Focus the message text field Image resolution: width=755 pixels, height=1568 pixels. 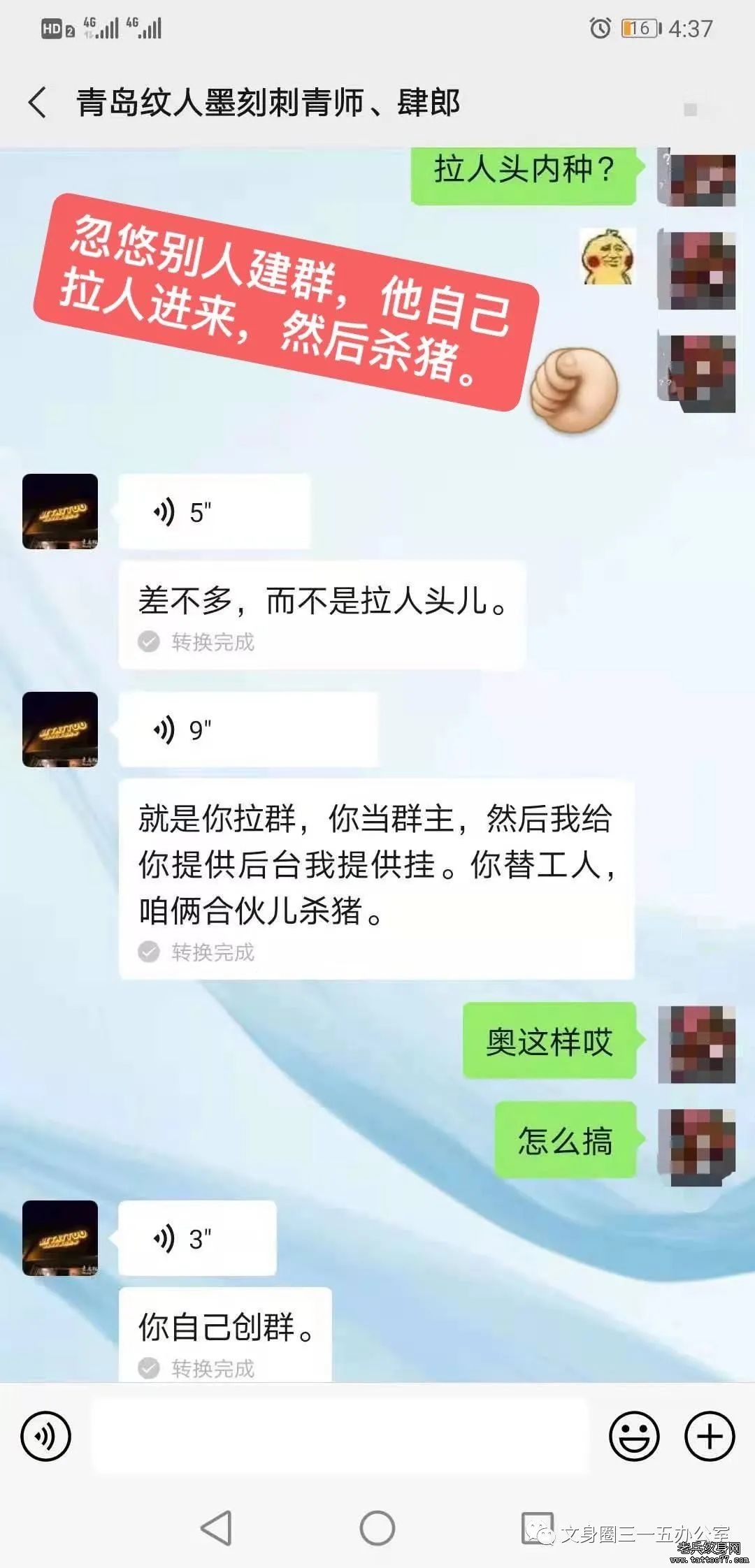coord(340,1437)
